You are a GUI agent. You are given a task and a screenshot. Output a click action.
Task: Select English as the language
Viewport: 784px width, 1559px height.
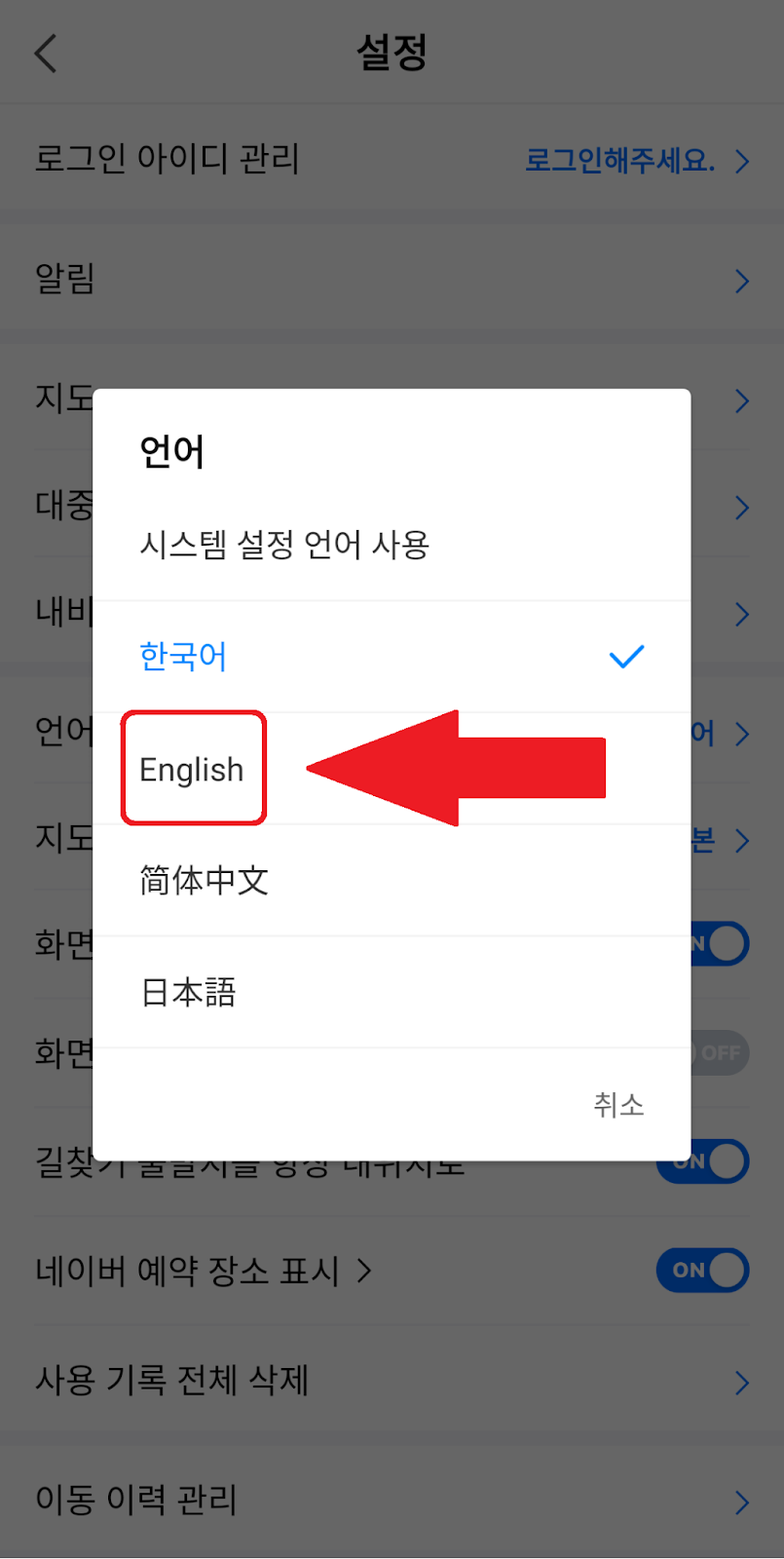pos(192,770)
